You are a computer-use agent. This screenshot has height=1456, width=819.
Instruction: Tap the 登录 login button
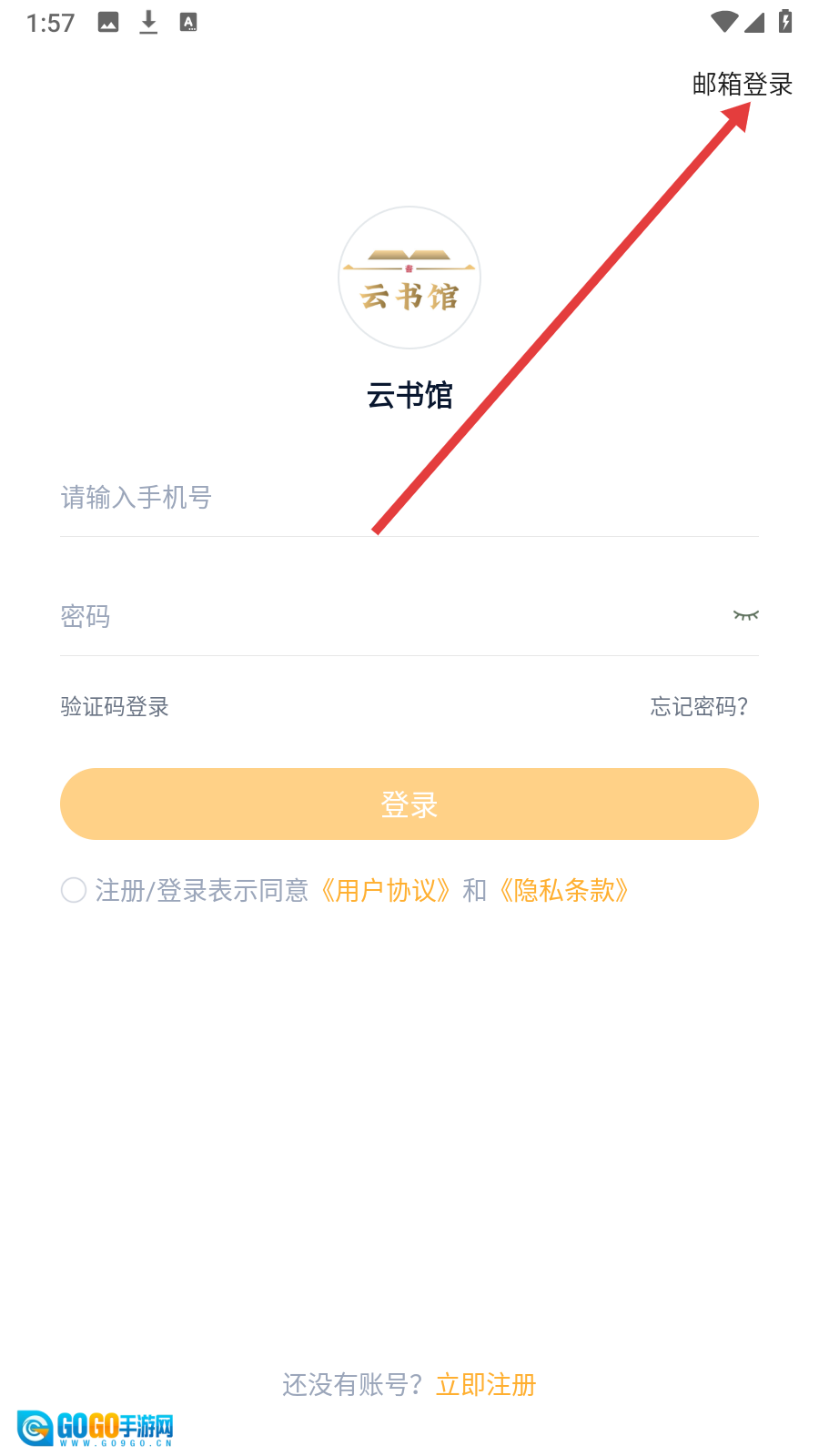409,804
